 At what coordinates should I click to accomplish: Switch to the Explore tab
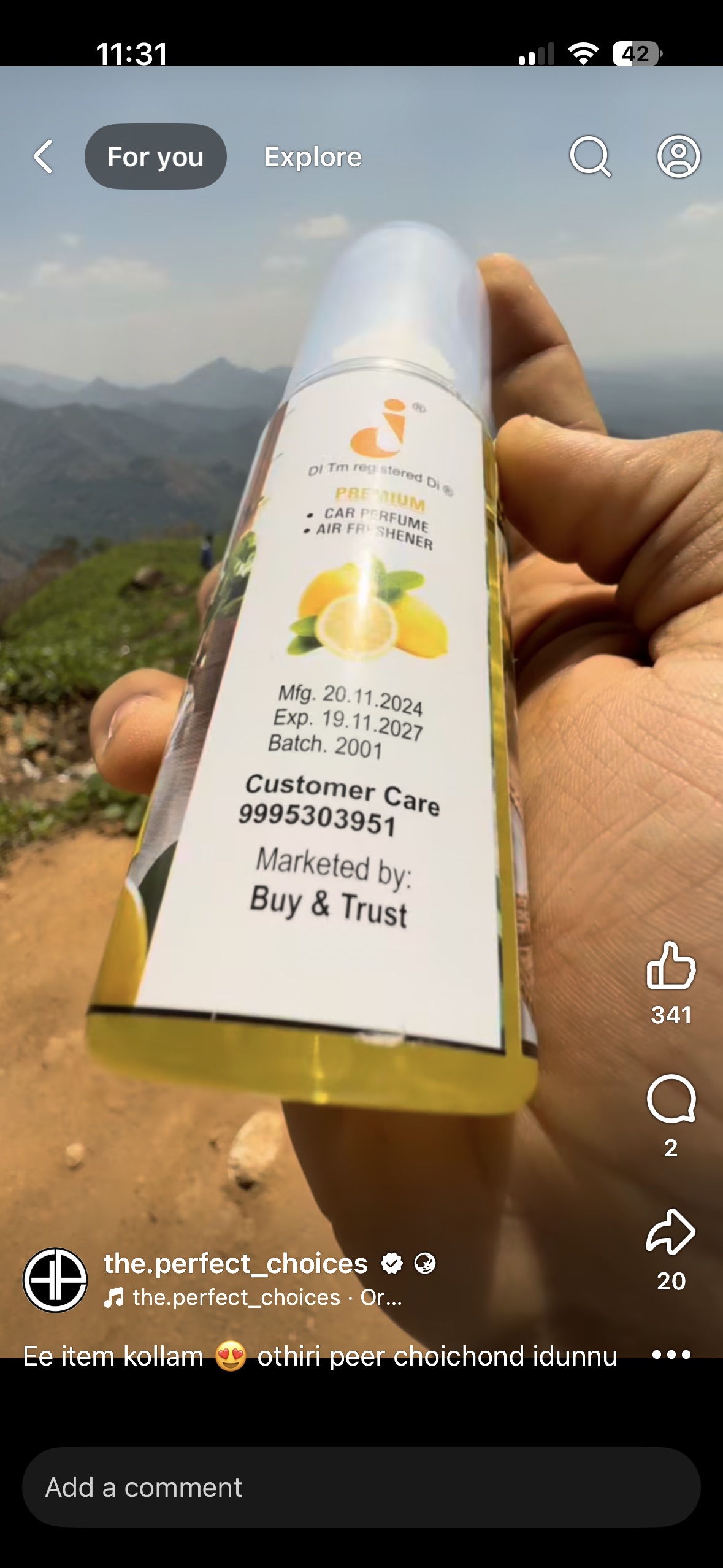pos(313,157)
